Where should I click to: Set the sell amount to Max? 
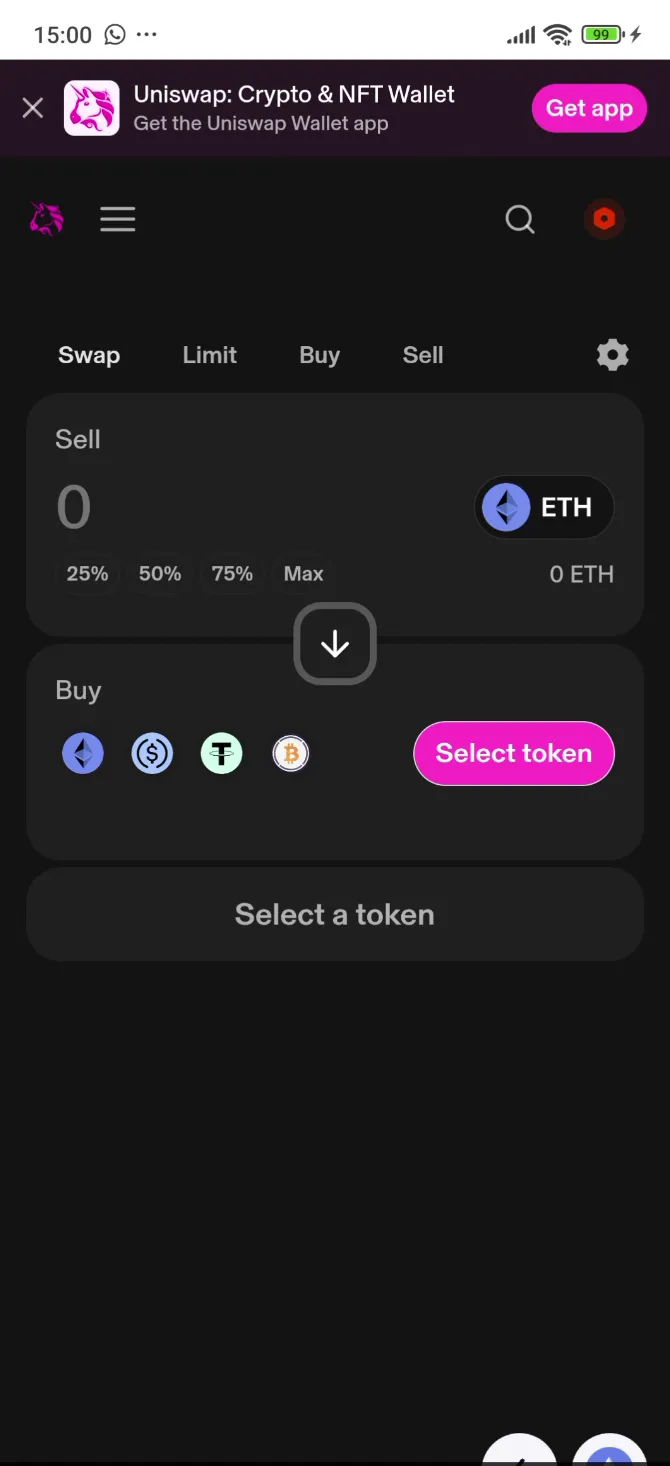pos(304,574)
